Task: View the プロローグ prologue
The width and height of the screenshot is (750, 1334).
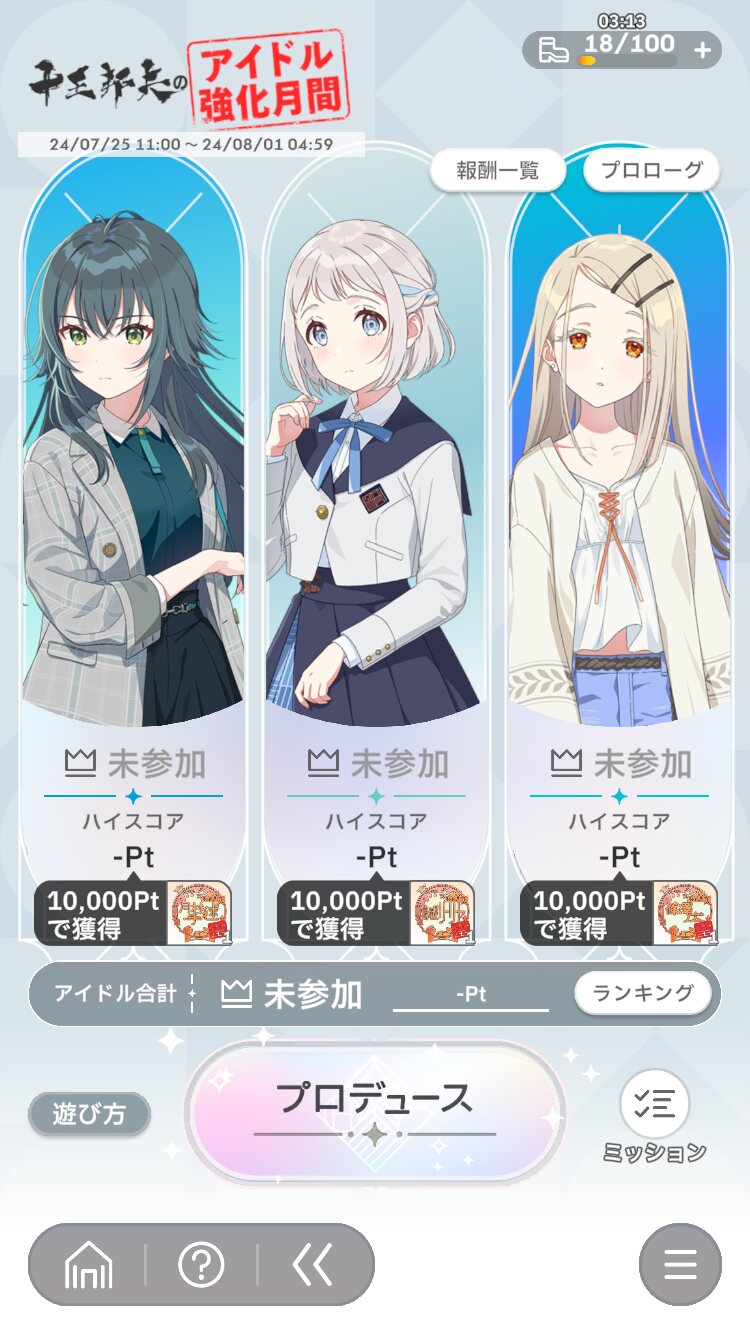Action: tap(652, 170)
